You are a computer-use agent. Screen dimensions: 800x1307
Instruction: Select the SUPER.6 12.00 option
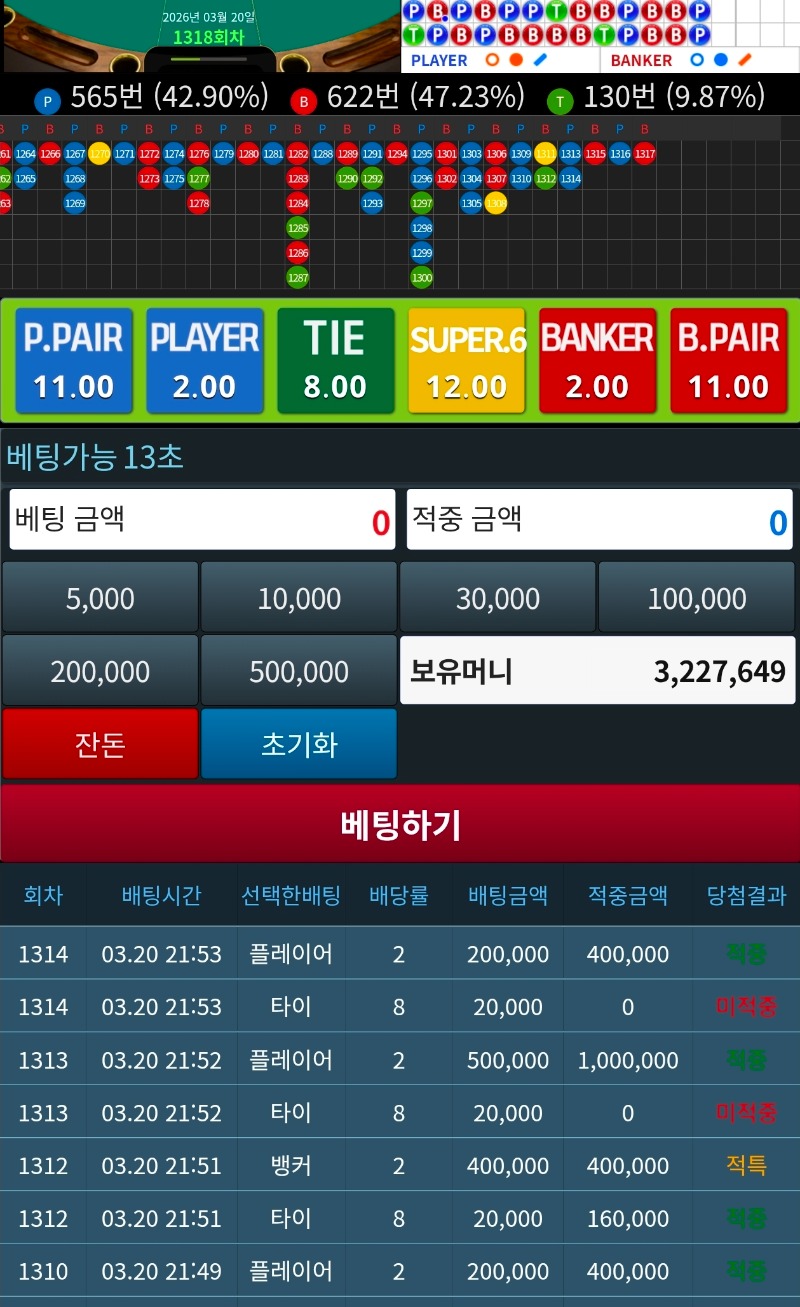point(466,361)
